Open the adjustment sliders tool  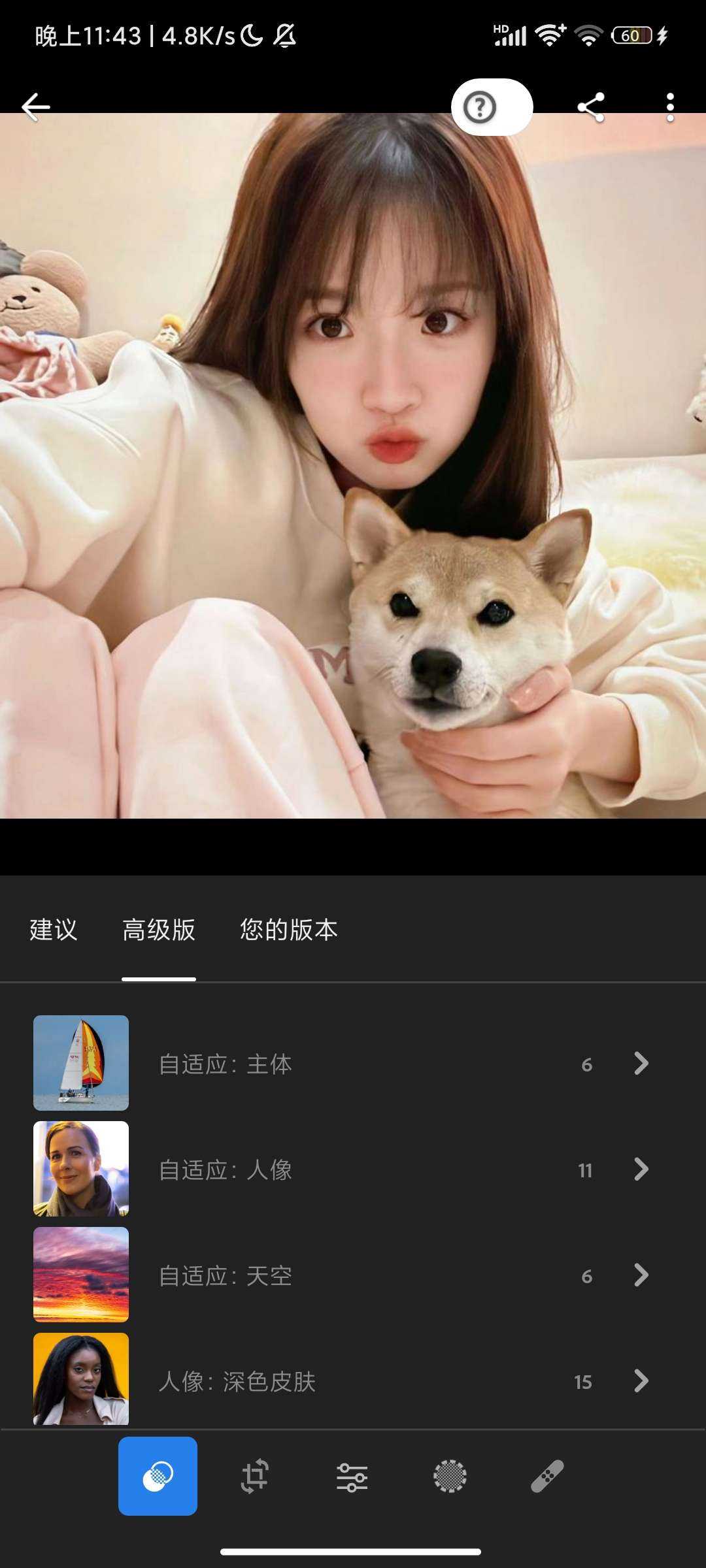[352, 1476]
